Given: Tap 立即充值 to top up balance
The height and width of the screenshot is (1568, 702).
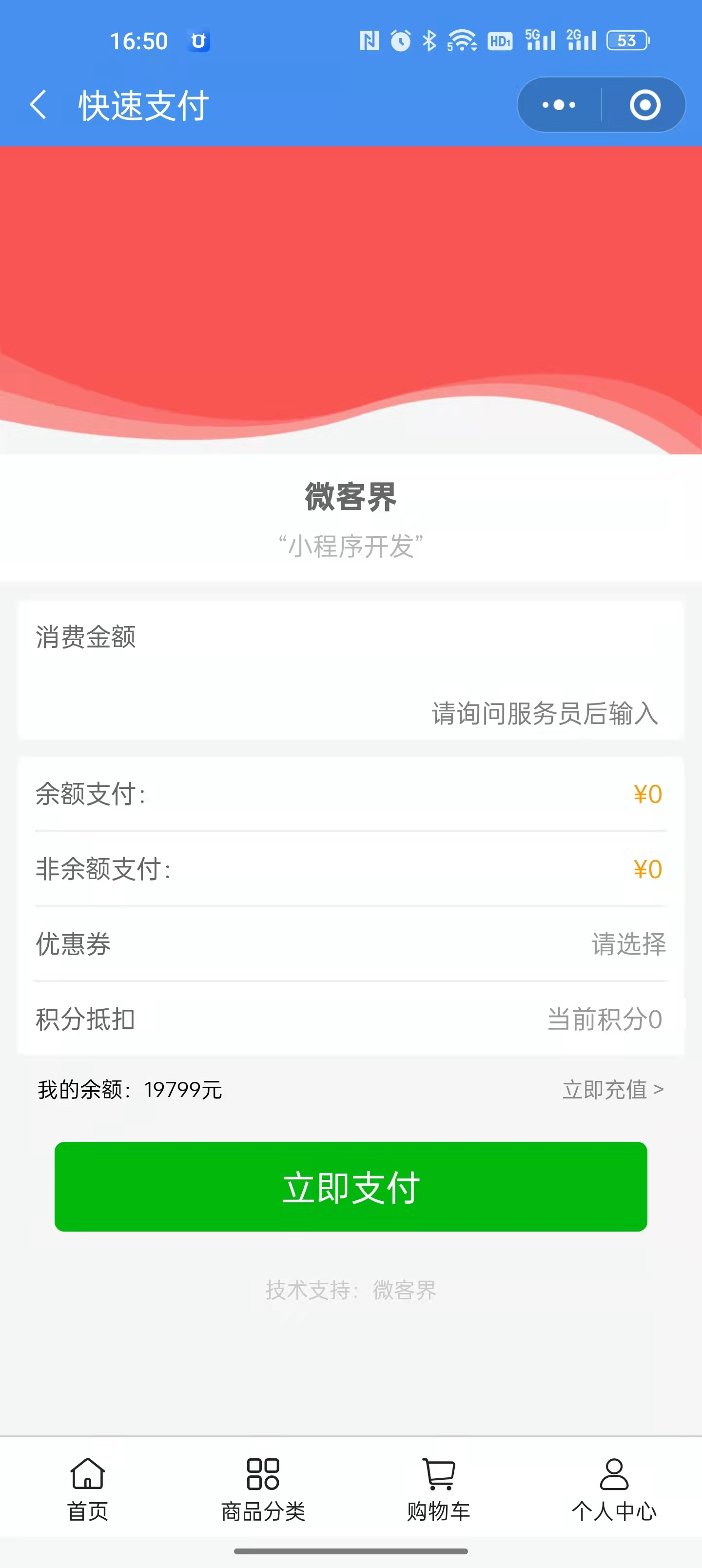Looking at the screenshot, I should [612, 1090].
